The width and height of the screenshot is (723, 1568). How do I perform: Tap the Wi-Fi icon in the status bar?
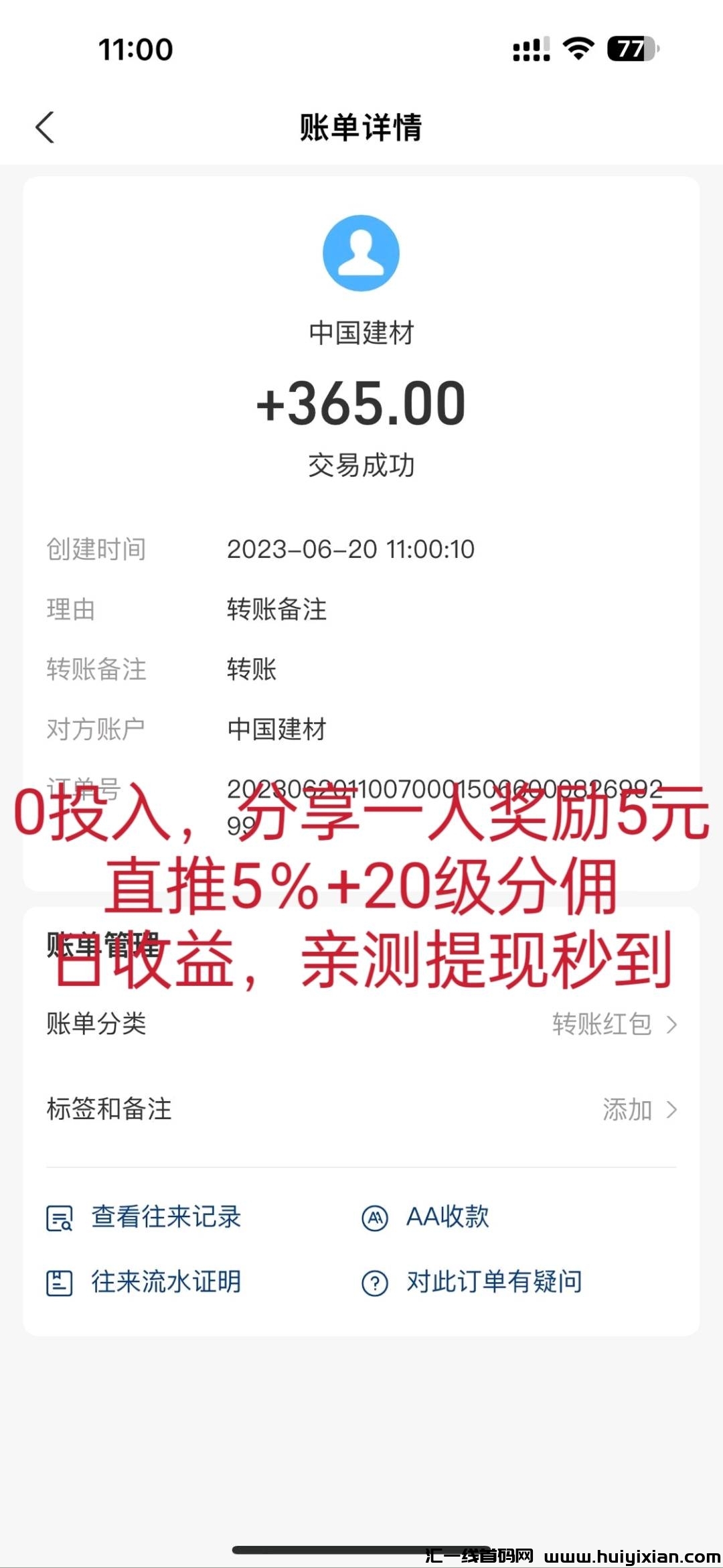[x=577, y=48]
